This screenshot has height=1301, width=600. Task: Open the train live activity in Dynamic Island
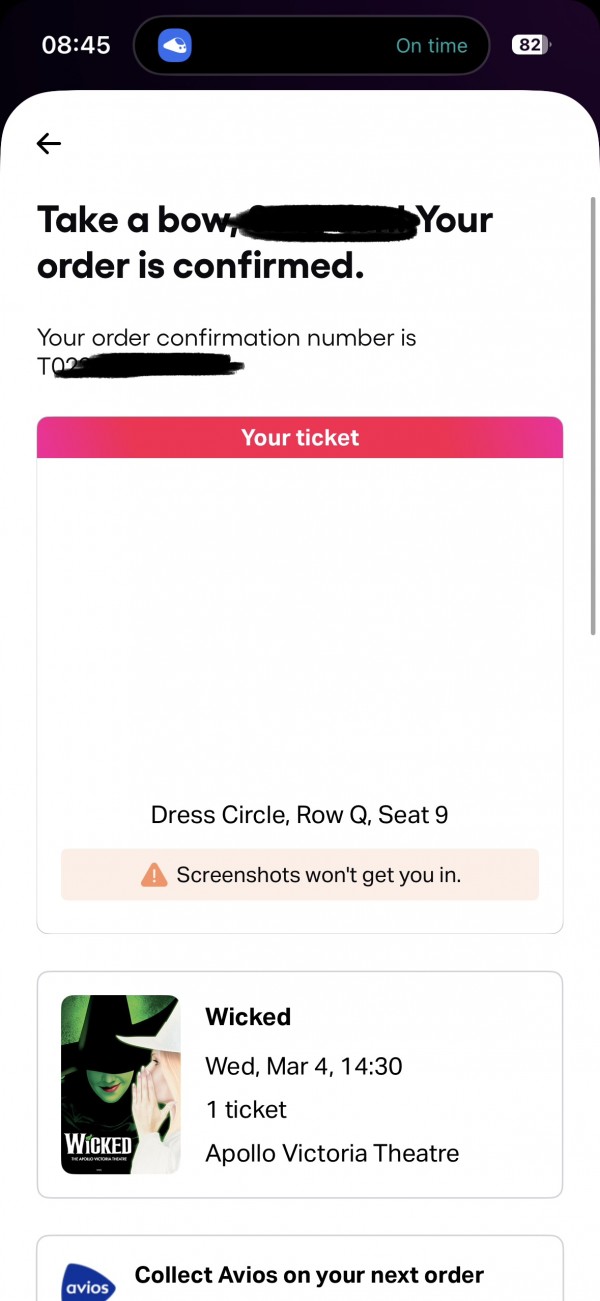pyautogui.click(x=311, y=45)
